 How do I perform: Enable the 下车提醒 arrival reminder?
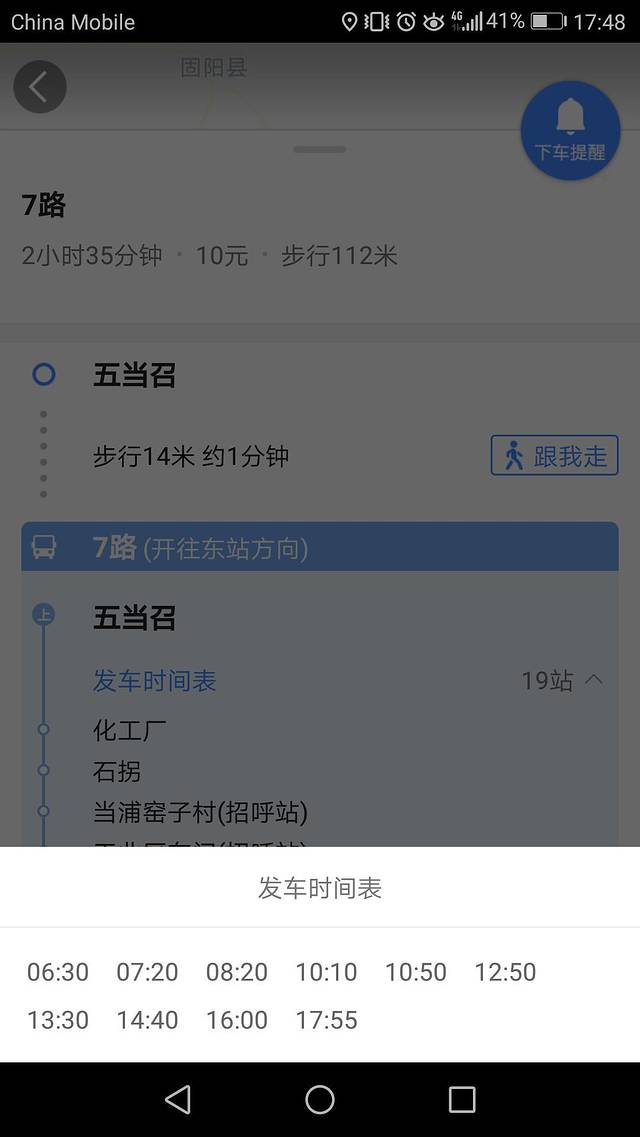click(x=570, y=131)
